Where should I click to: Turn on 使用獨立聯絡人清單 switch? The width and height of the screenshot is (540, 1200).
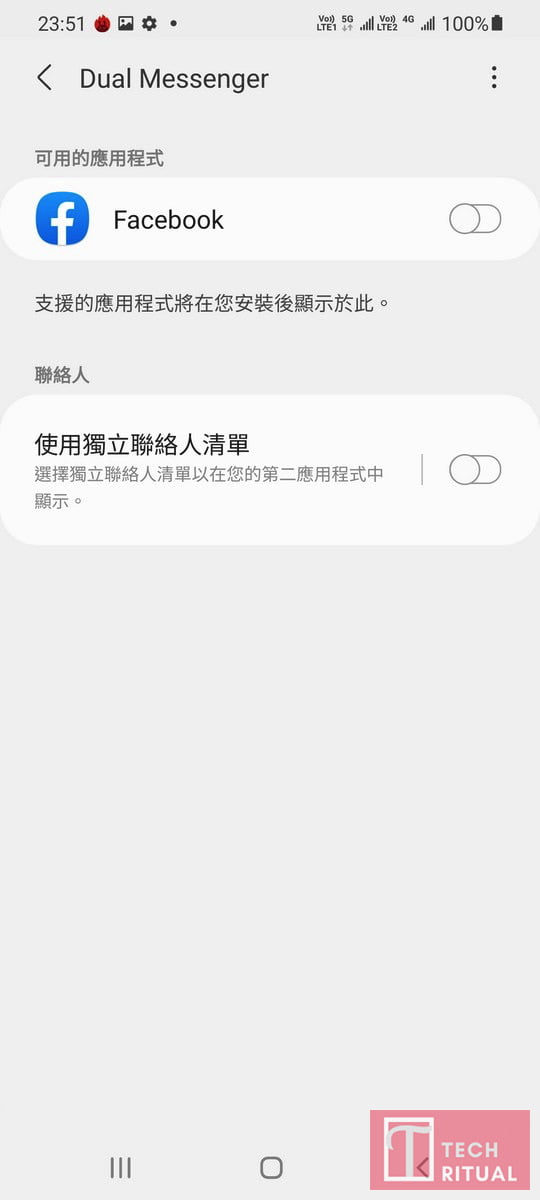point(475,470)
